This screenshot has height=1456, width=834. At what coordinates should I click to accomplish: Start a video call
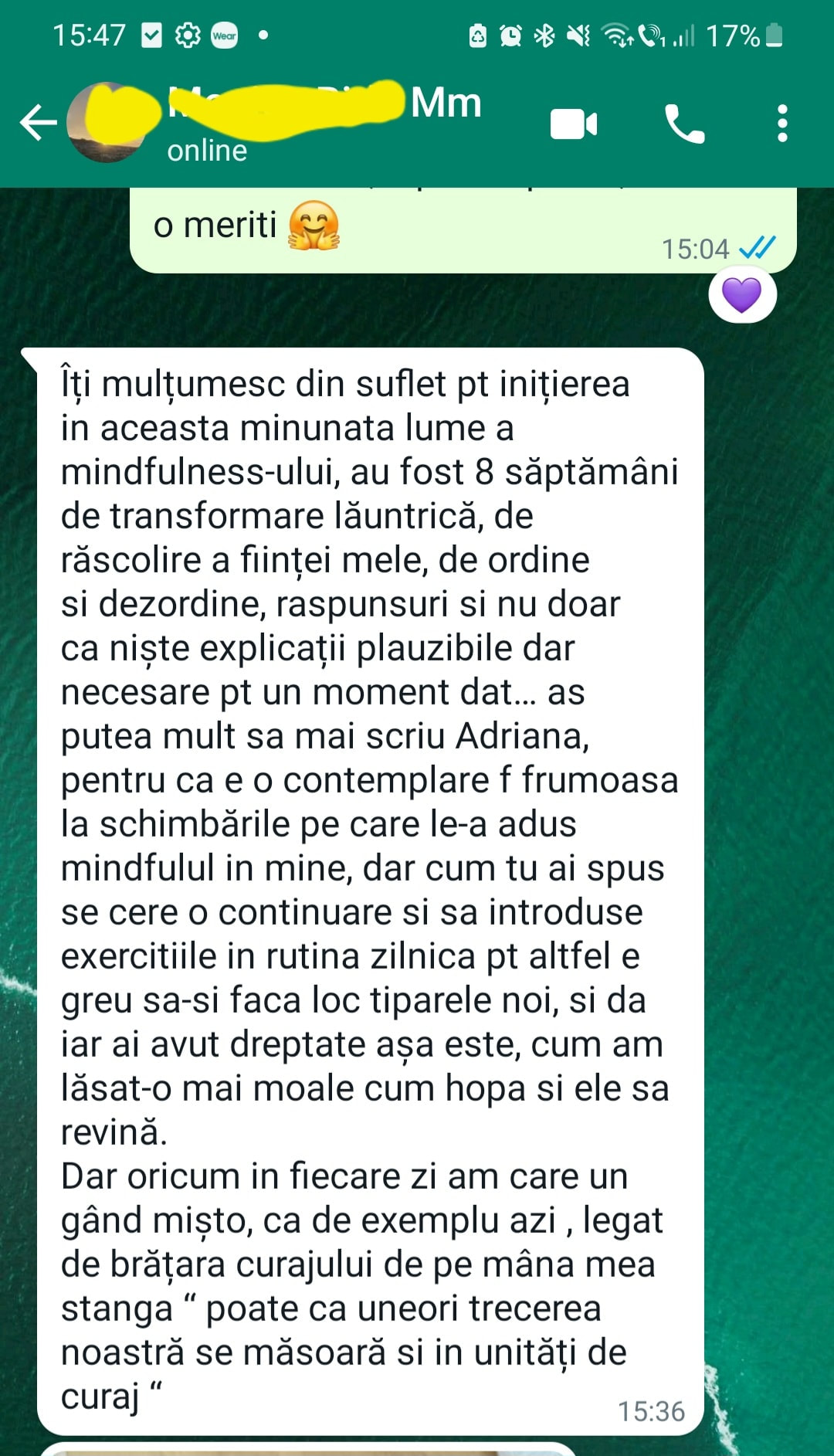[x=573, y=124]
